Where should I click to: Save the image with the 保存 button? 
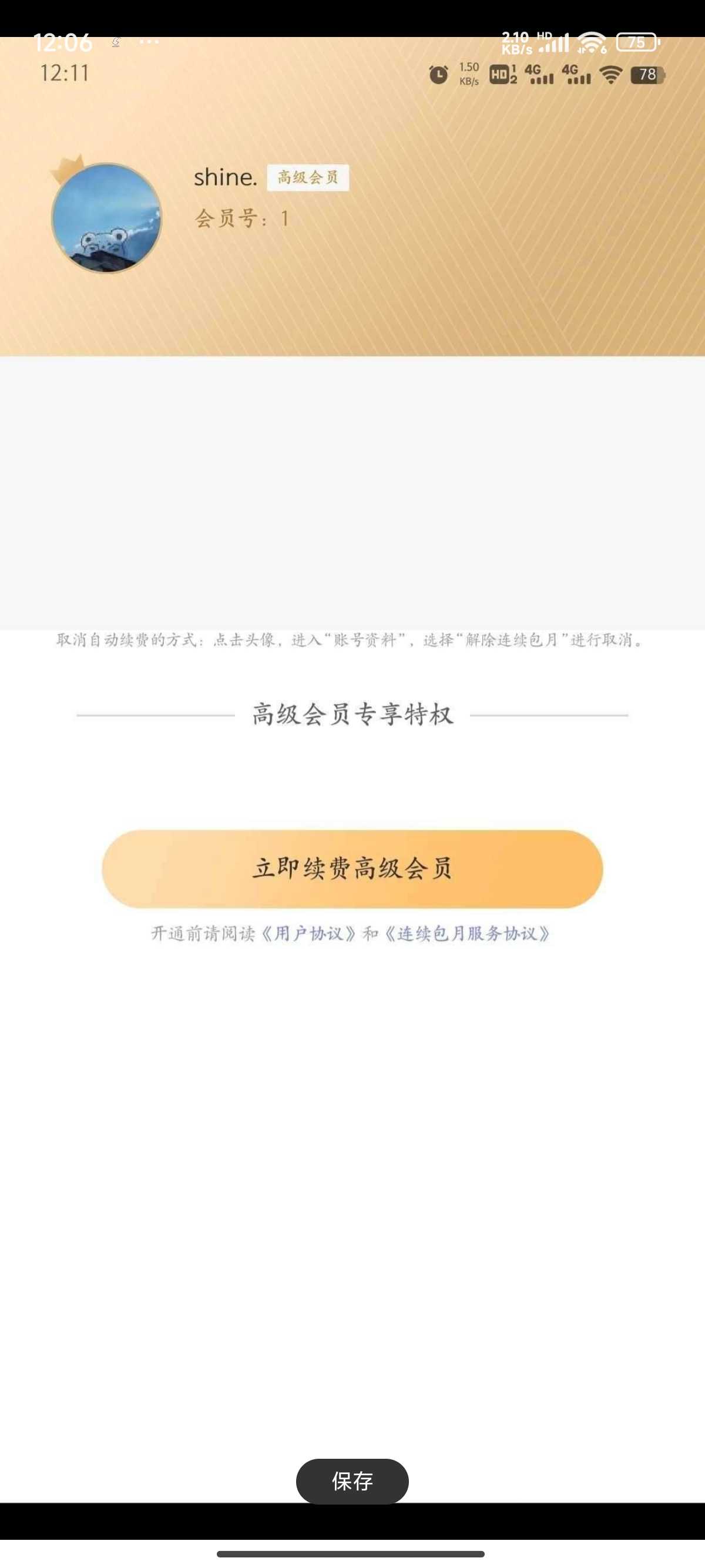(x=352, y=1480)
